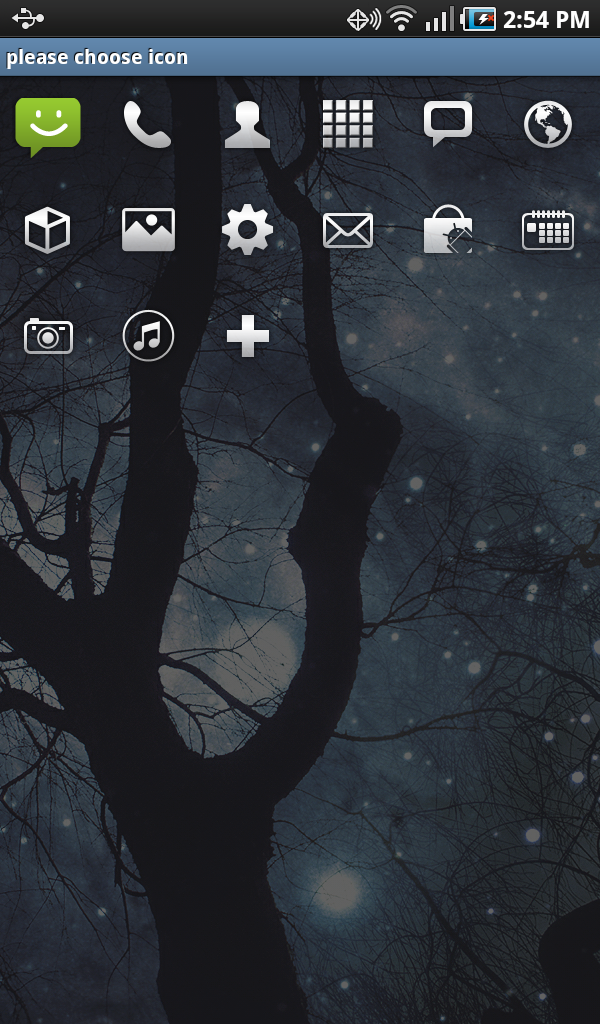Image resolution: width=600 pixels, height=1024 pixels.
Task: Choose the email envelope icon
Action: pyautogui.click(x=348, y=231)
